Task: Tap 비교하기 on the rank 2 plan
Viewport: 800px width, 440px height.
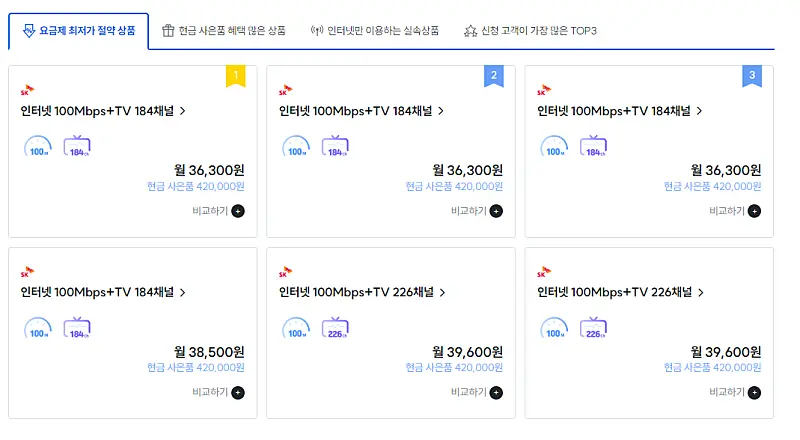Action: (x=477, y=211)
